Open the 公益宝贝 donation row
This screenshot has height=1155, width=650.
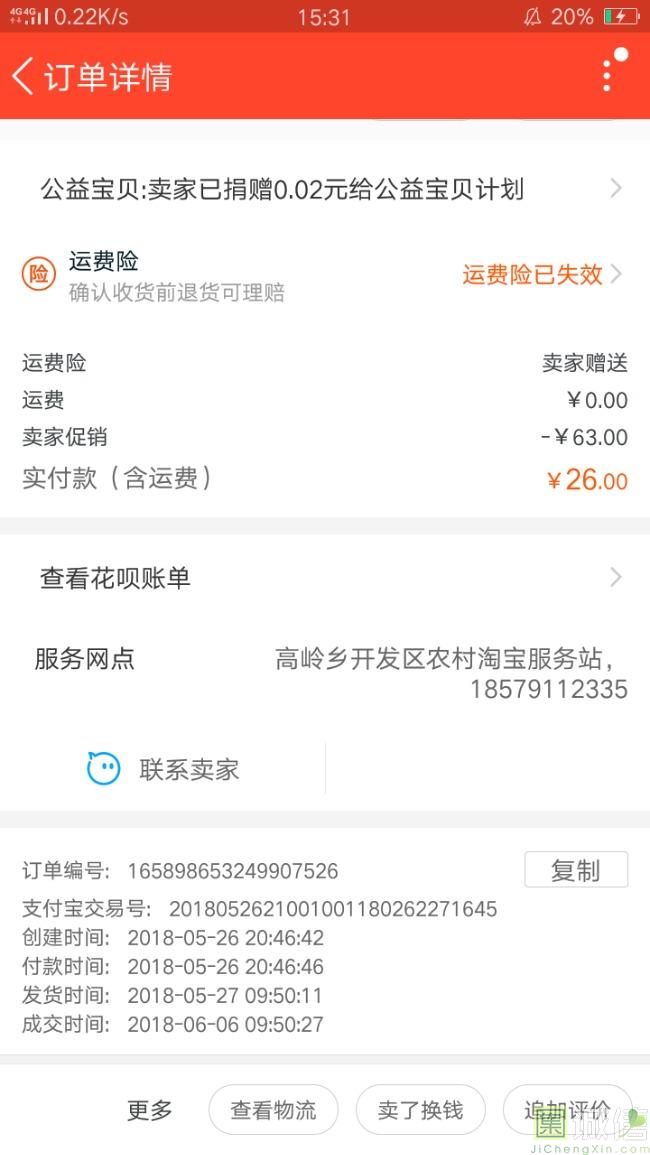pyautogui.click(x=325, y=189)
